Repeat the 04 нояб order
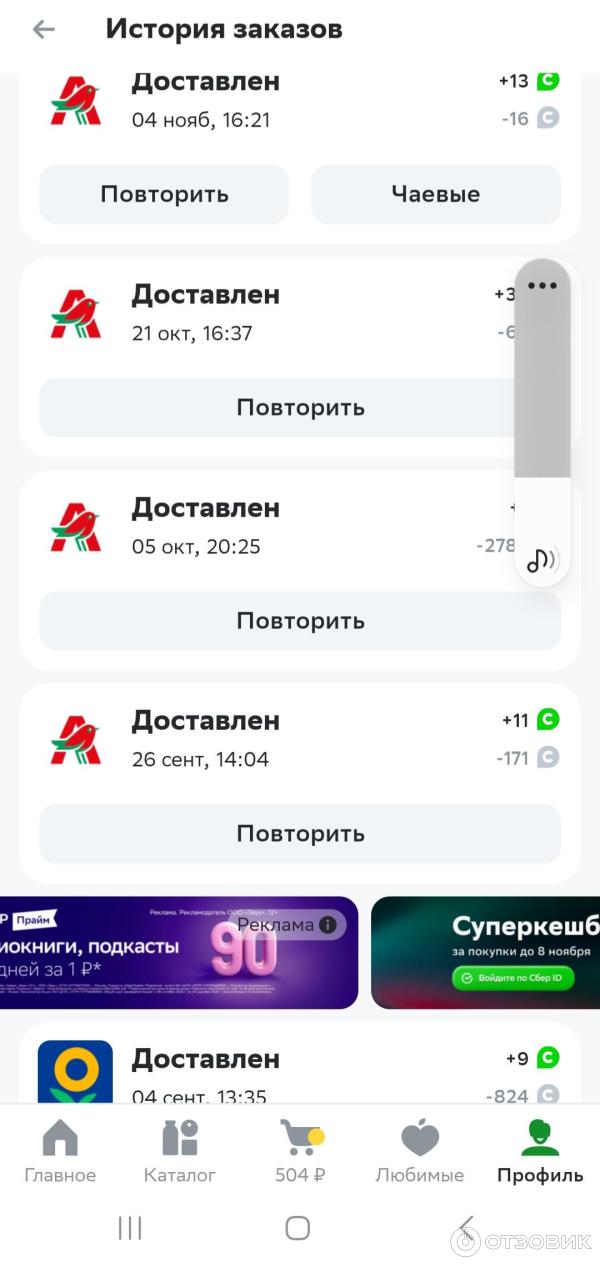This screenshot has width=600, height=1267. pos(164,194)
